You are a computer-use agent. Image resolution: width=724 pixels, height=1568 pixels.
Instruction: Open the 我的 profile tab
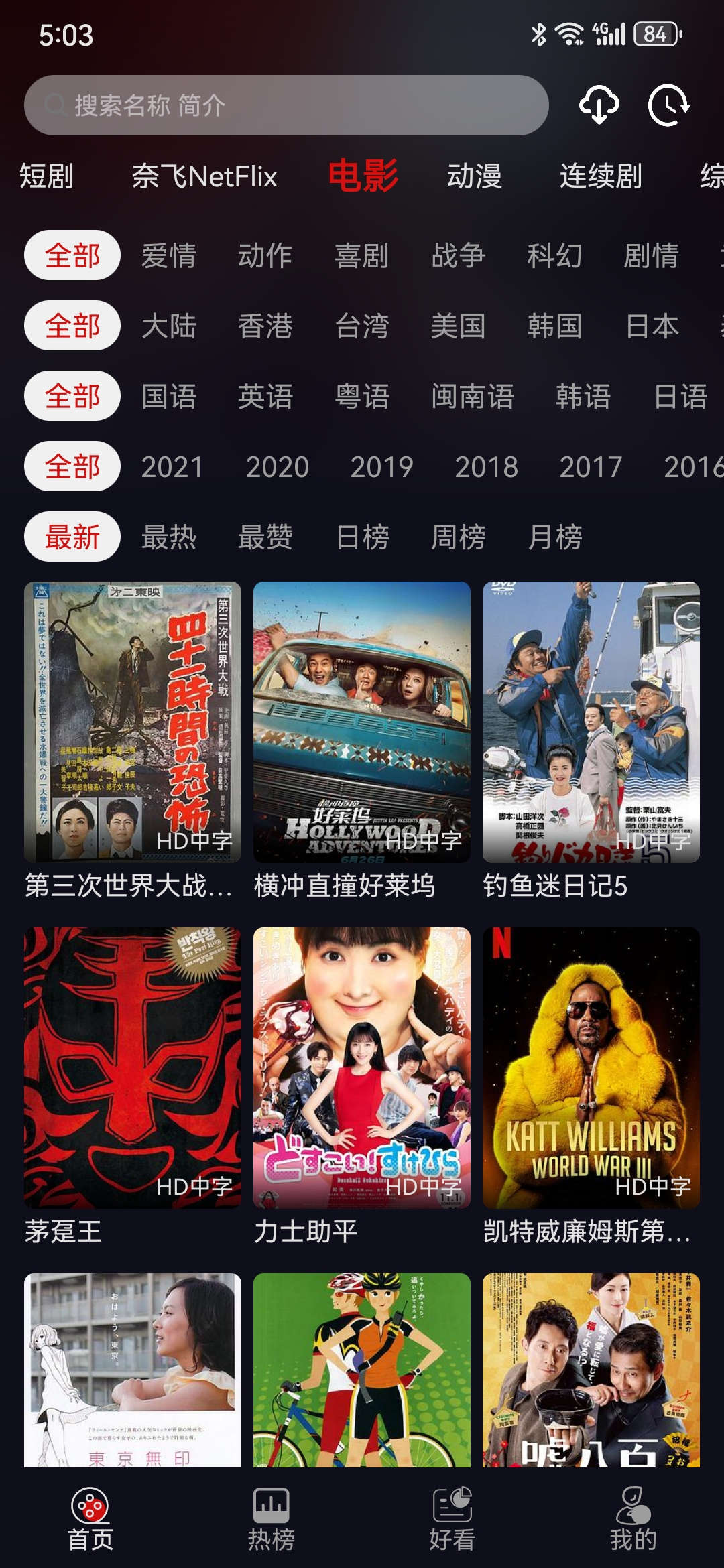pos(633,1520)
